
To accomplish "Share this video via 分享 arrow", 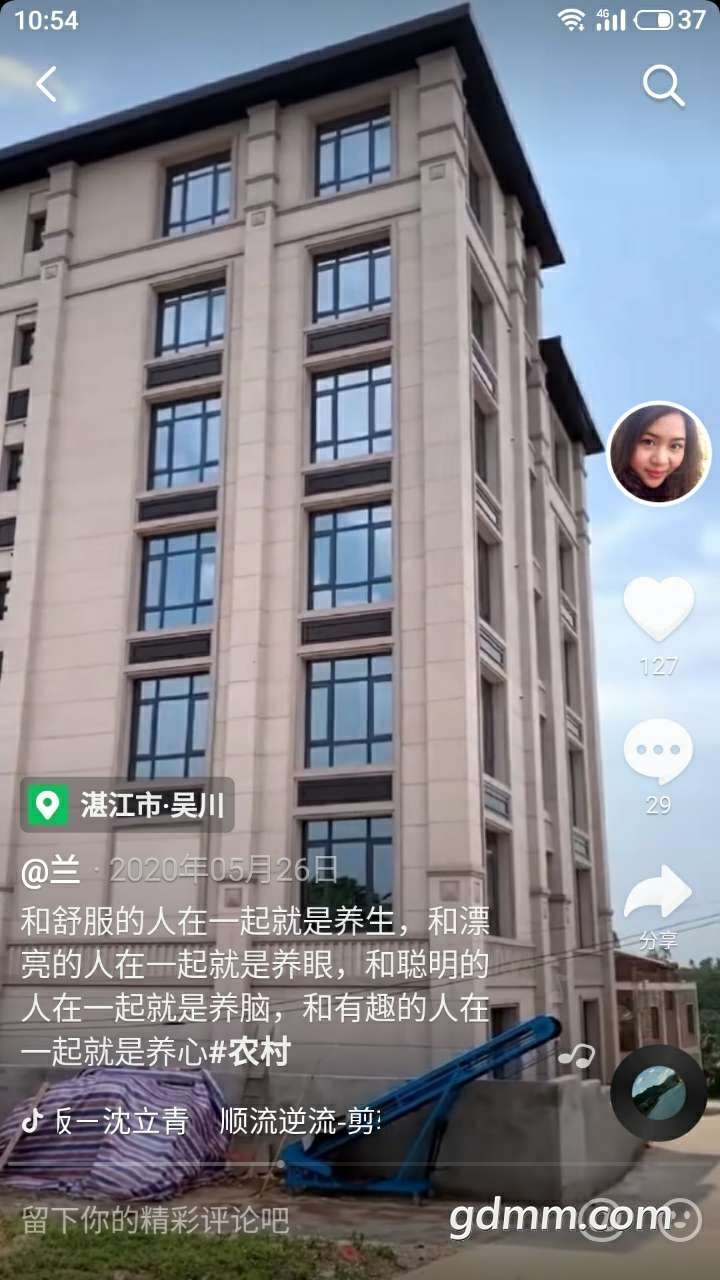I will [x=658, y=893].
